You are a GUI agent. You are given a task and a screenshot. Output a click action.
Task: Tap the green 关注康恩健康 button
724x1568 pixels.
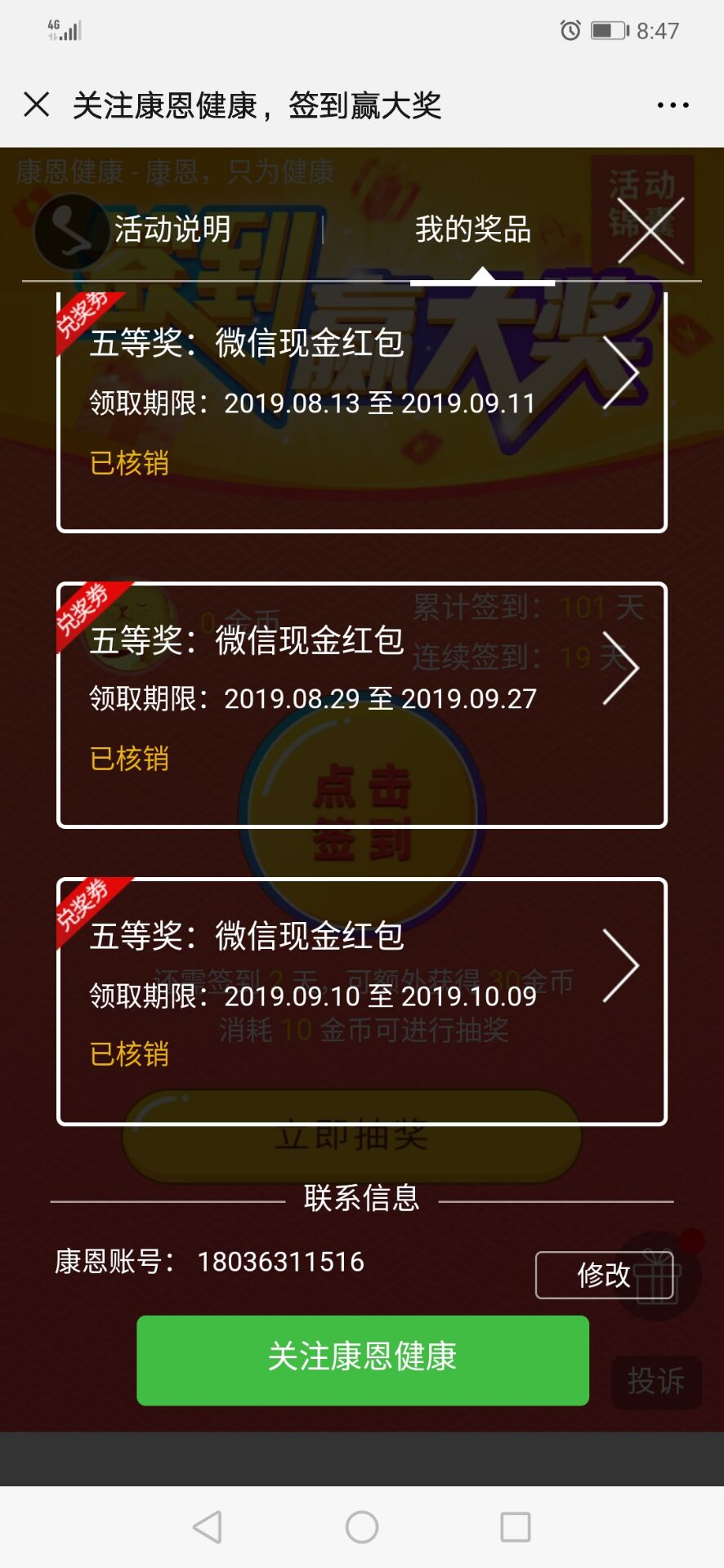(362, 1360)
